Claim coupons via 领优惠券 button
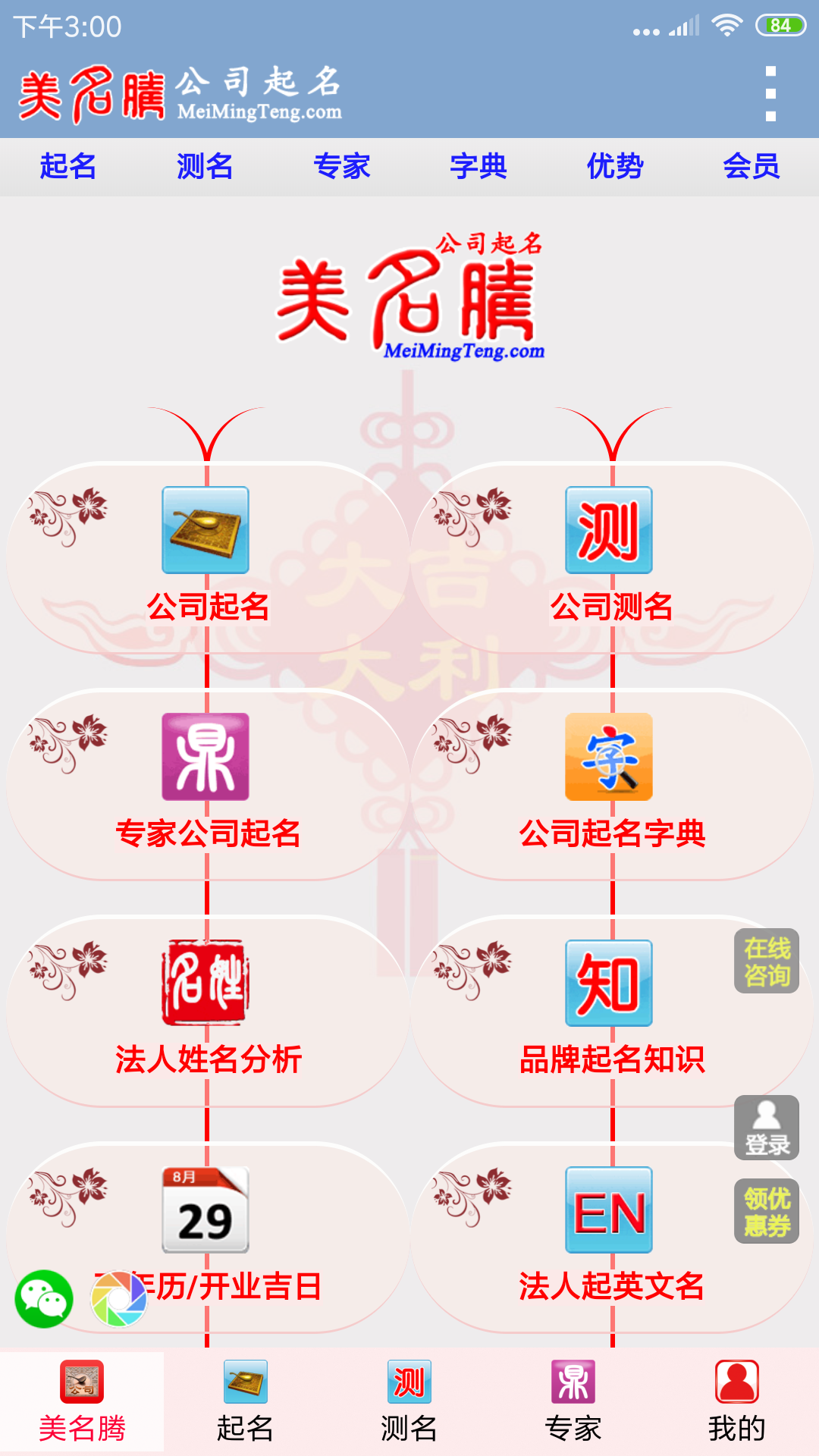The width and height of the screenshot is (819, 1456). pyautogui.click(x=767, y=1211)
